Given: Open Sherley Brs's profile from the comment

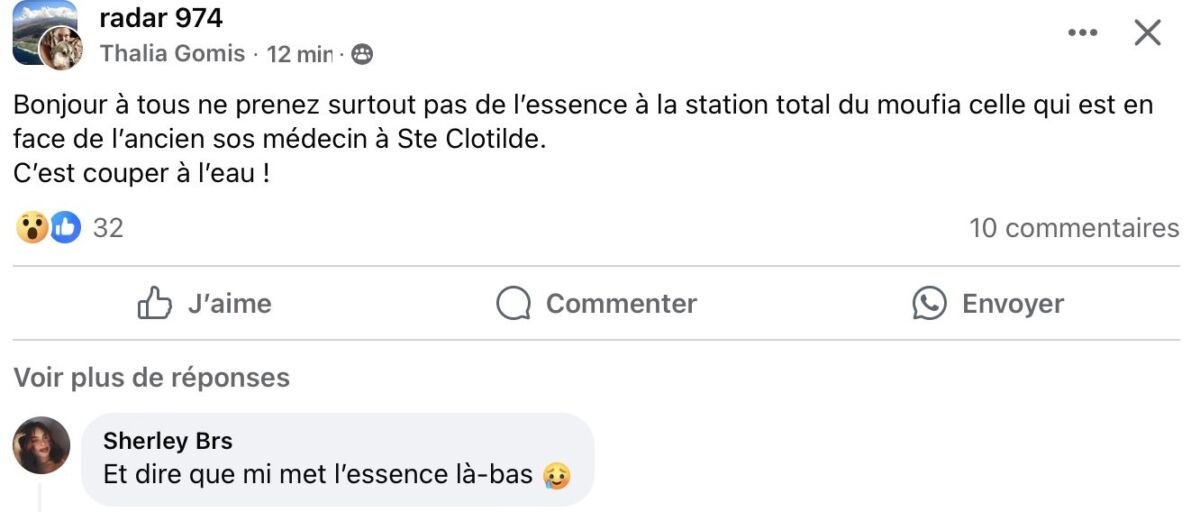Looking at the screenshot, I should point(168,441).
